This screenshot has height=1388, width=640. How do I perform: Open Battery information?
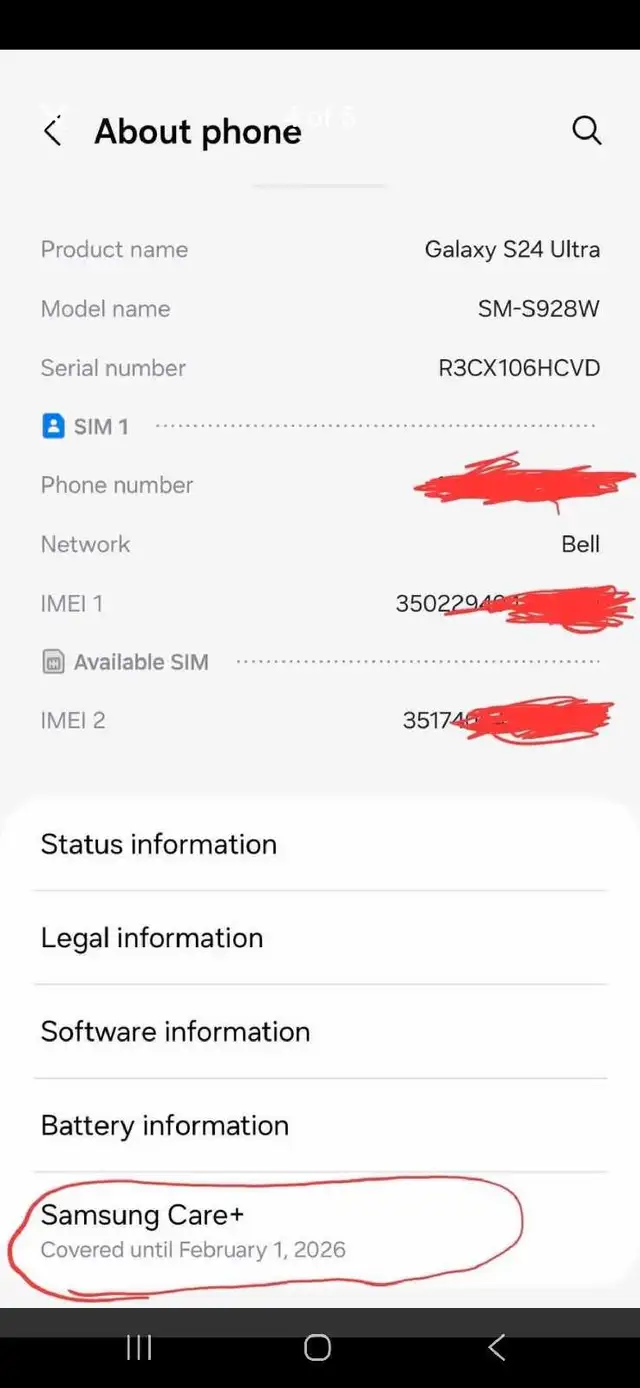320,1125
